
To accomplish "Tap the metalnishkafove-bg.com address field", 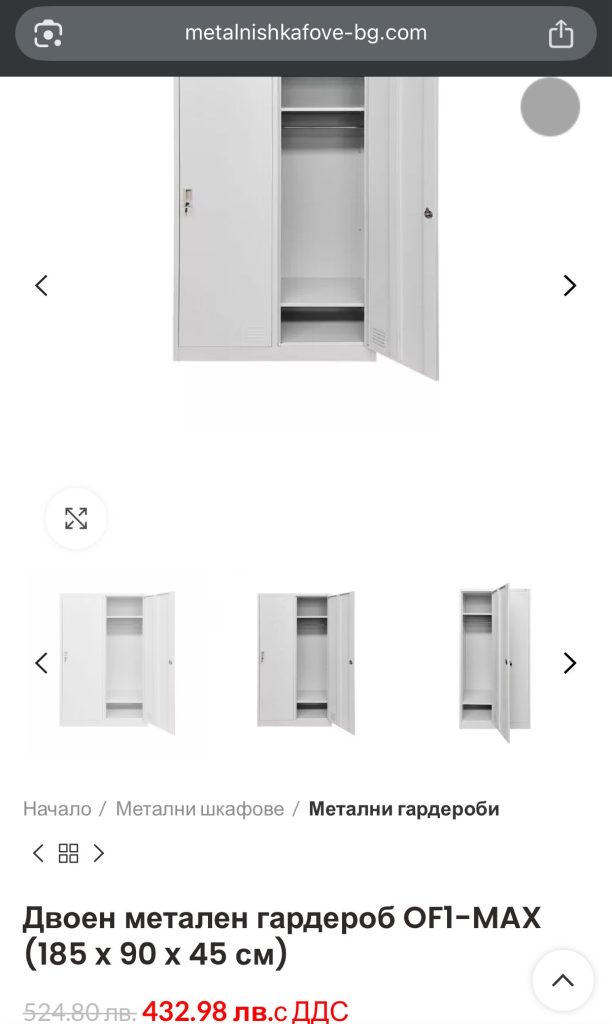I will click(305, 33).
